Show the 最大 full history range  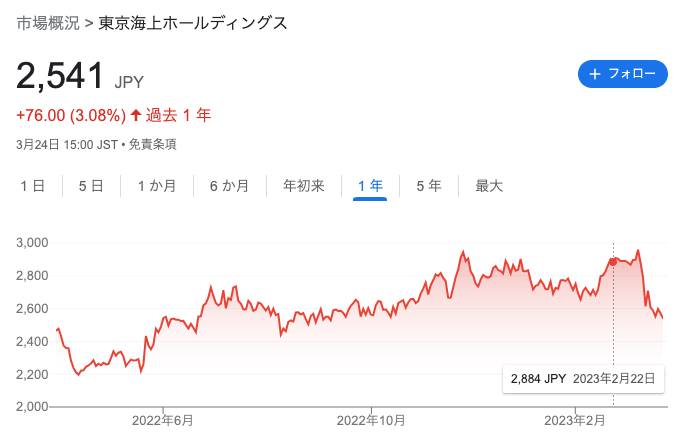(489, 186)
